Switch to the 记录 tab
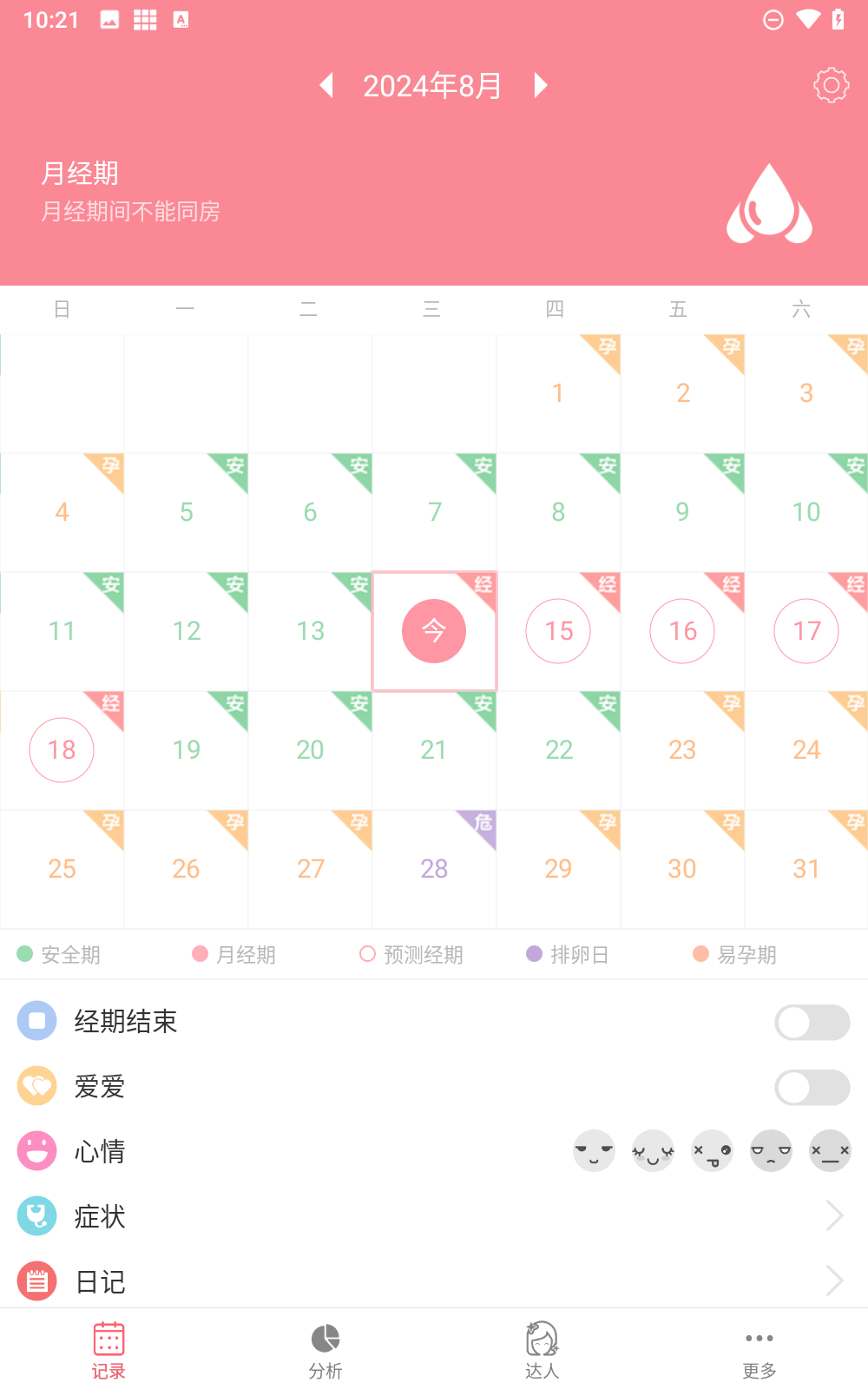 click(x=108, y=1350)
